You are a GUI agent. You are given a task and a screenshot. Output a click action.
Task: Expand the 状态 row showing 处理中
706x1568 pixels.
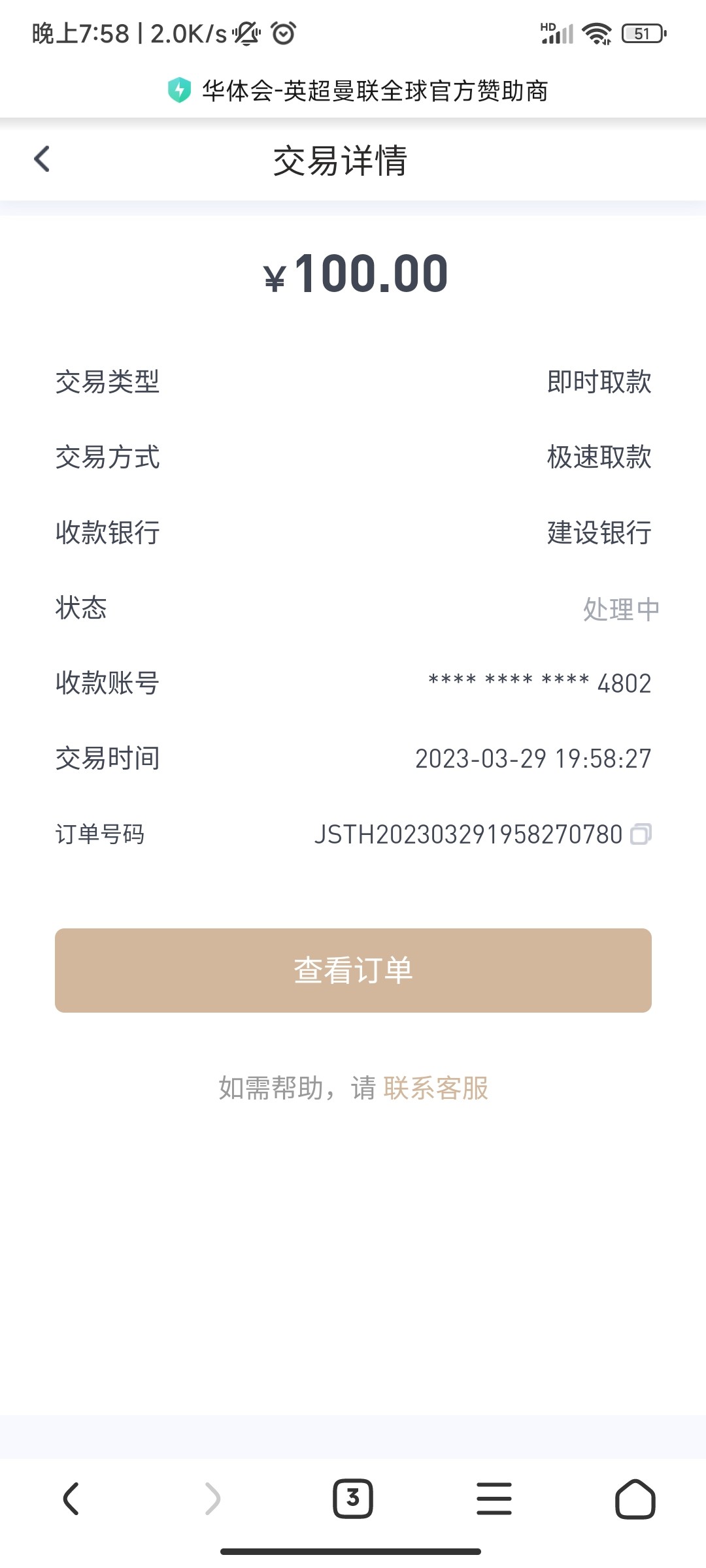point(353,608)
